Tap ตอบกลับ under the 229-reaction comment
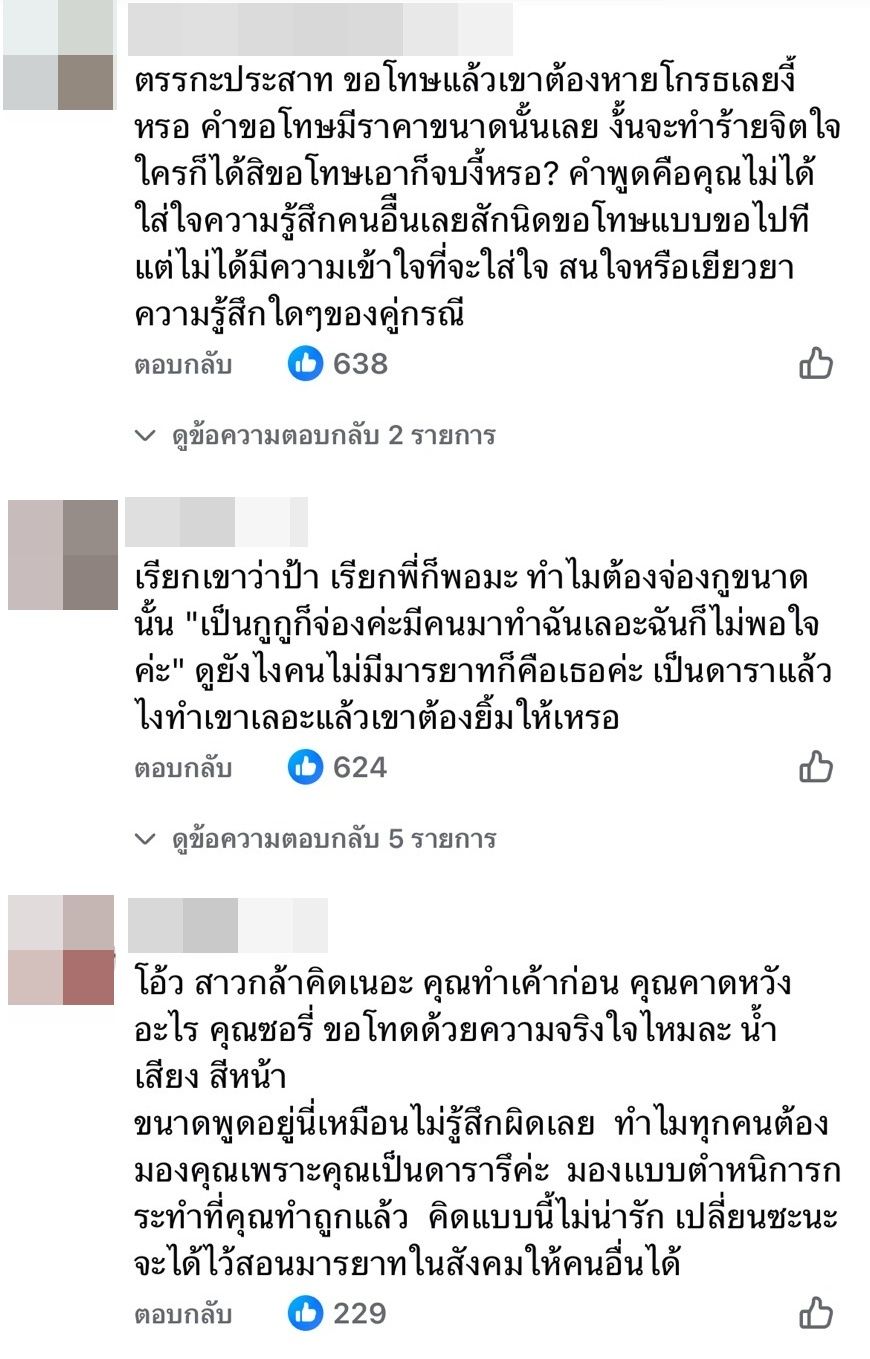870x1359 pixels. click(183, 1314)
